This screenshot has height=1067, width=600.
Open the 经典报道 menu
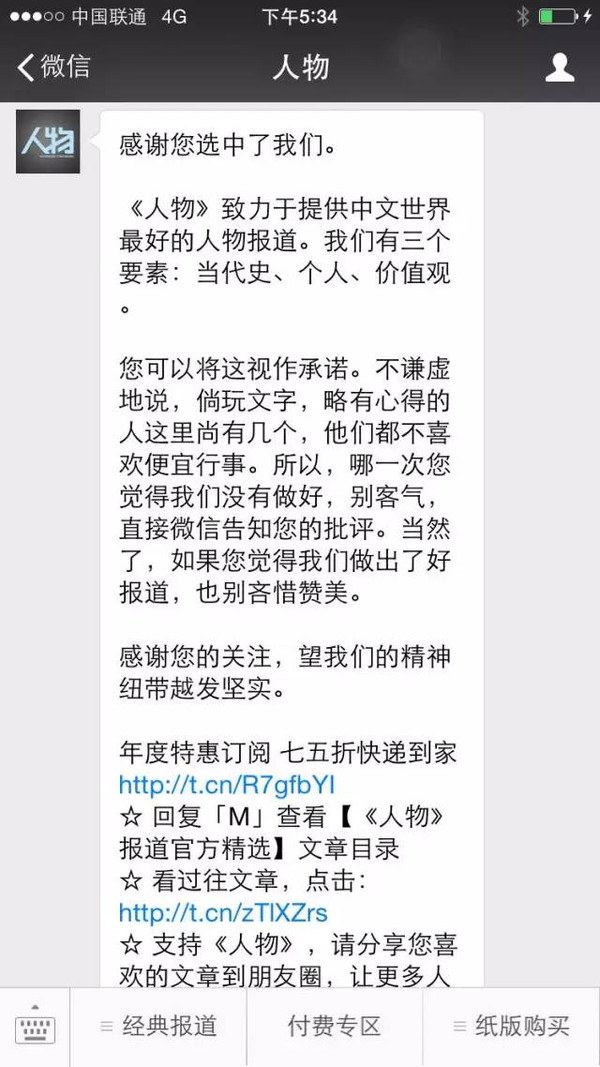click(159, 1026)
